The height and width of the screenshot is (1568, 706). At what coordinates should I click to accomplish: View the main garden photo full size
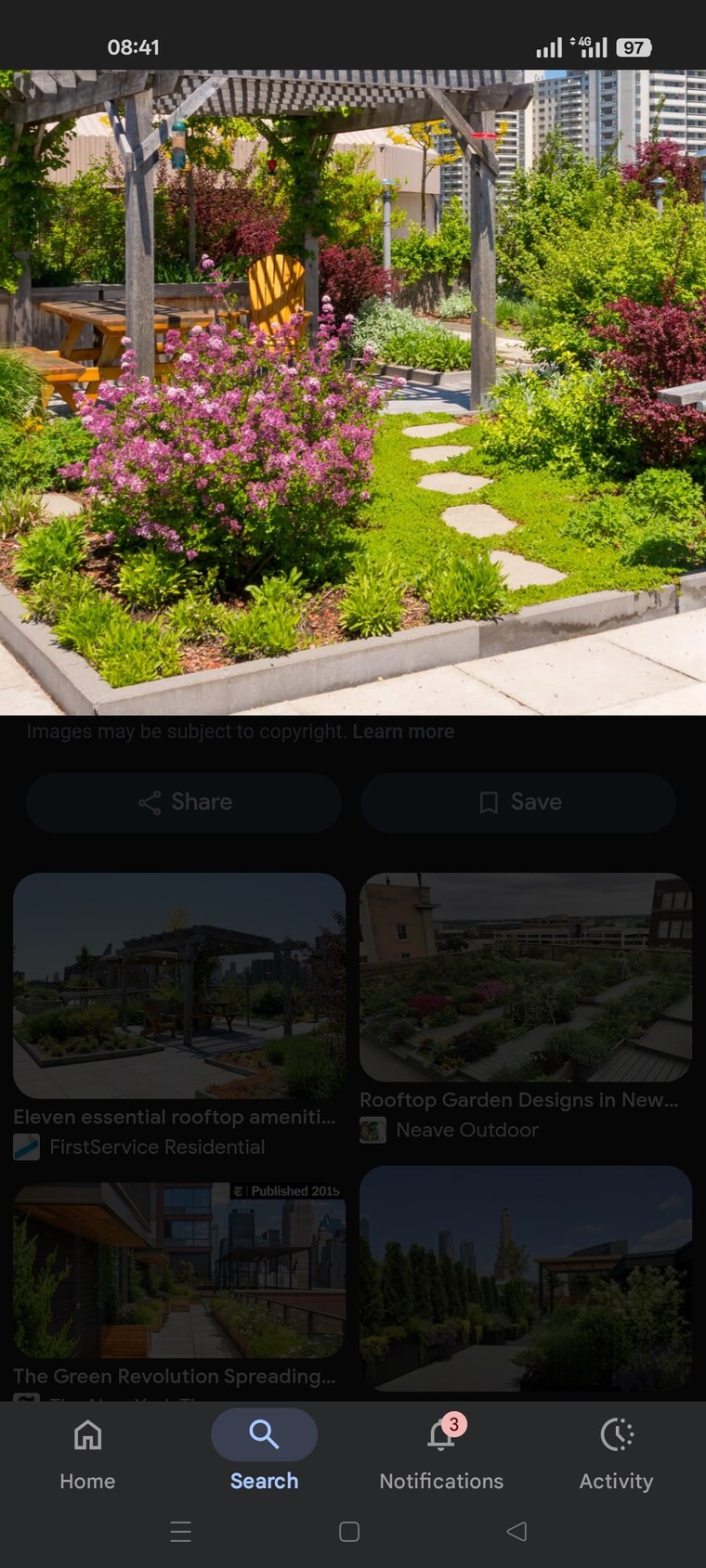point(353,392)
